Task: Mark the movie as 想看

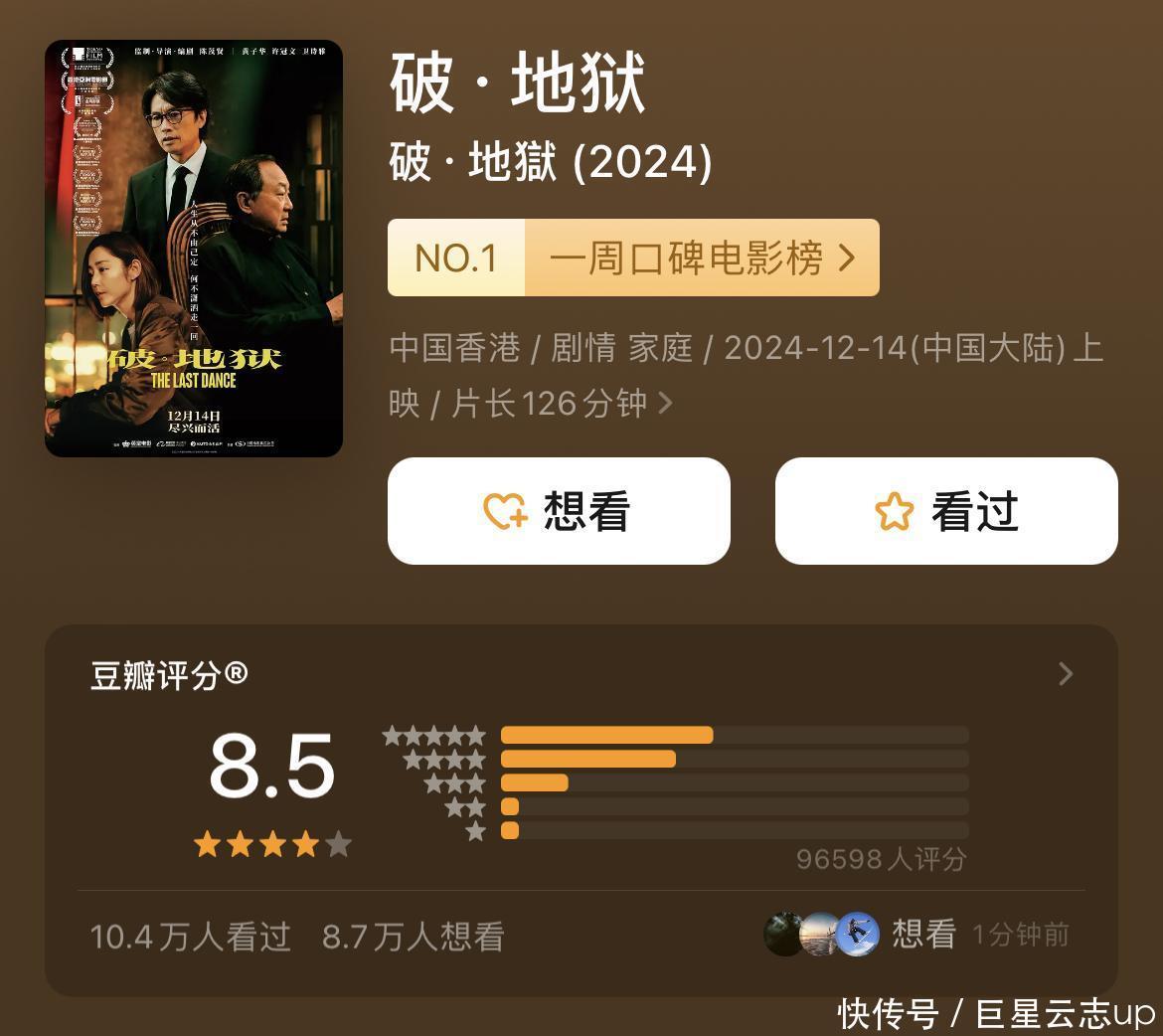Action: tap(559, 511)
